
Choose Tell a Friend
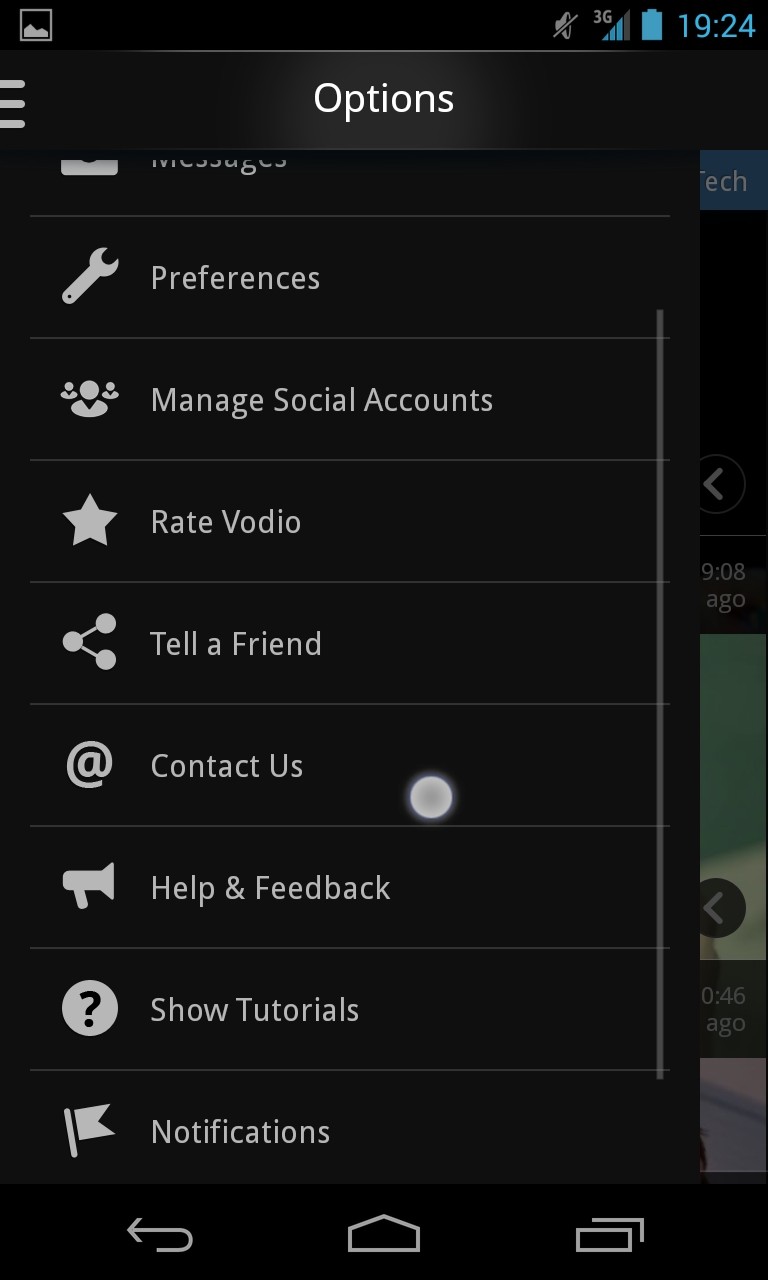point(235,644)
